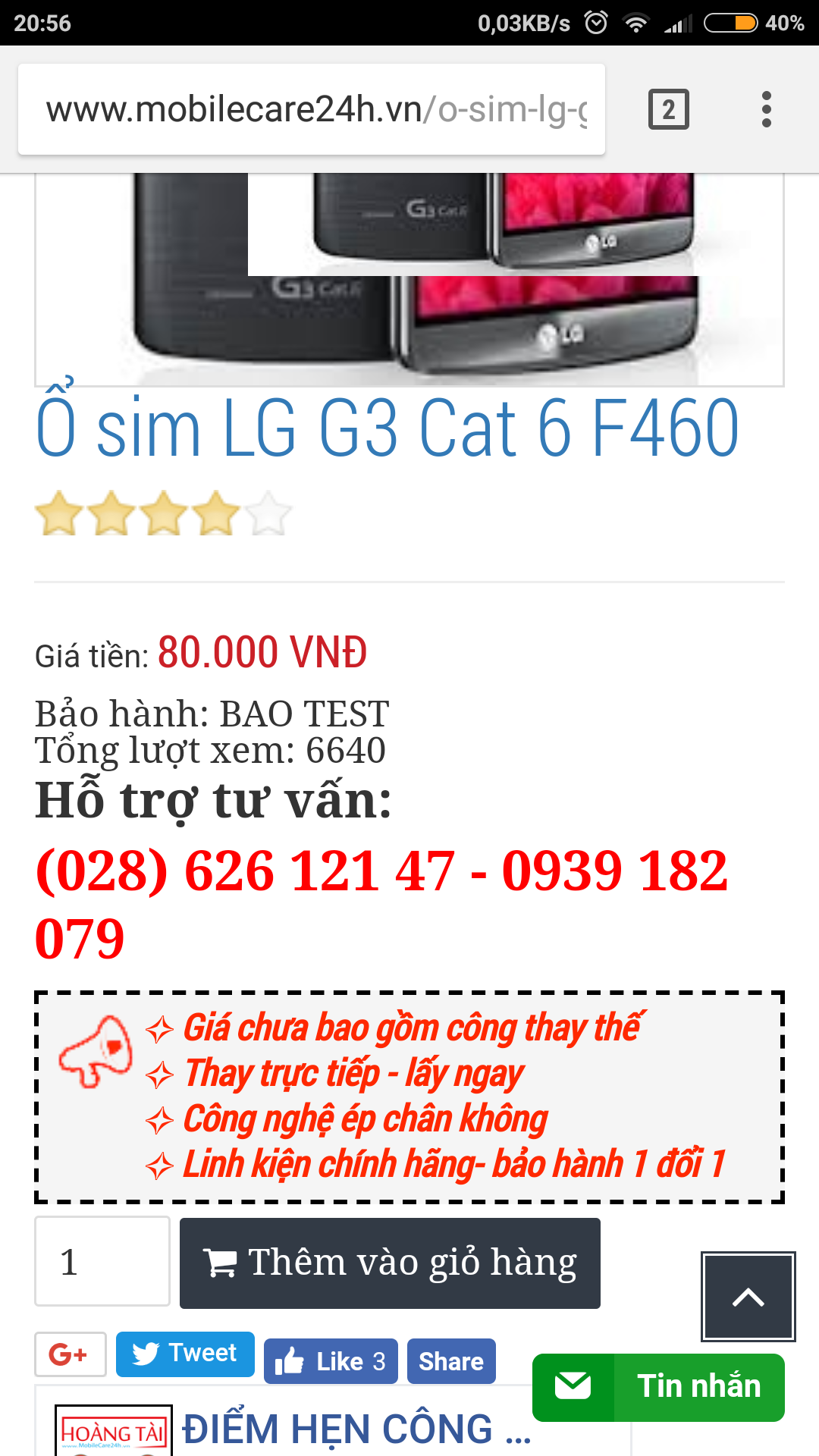The width and height of the screenshot is (819, 1456).
Task: Tap the Facebook Share button
Action: click(451, 1361)
